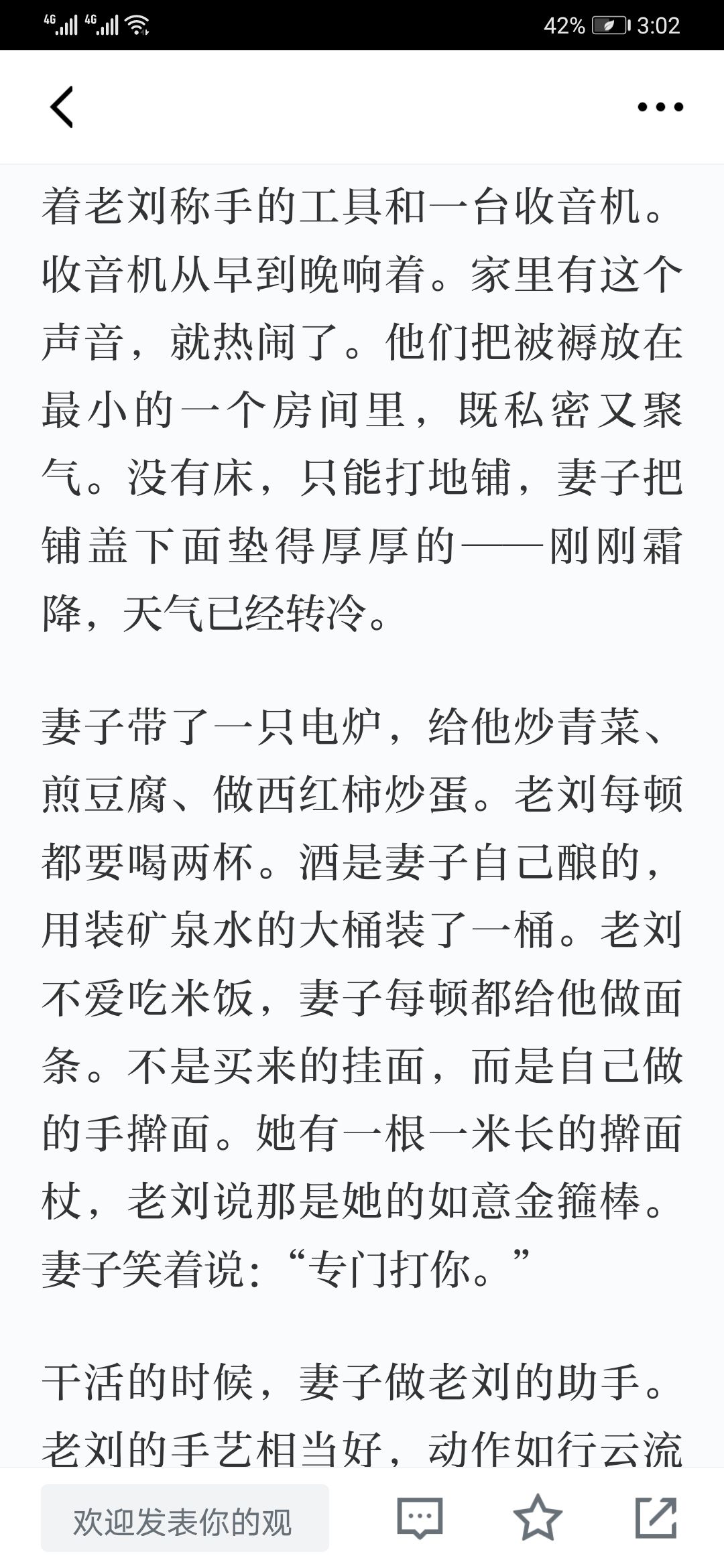Go back using the top-left arrow
Image resolution: width=724 pixels, height=1568 pixels.
pos(62,107)
